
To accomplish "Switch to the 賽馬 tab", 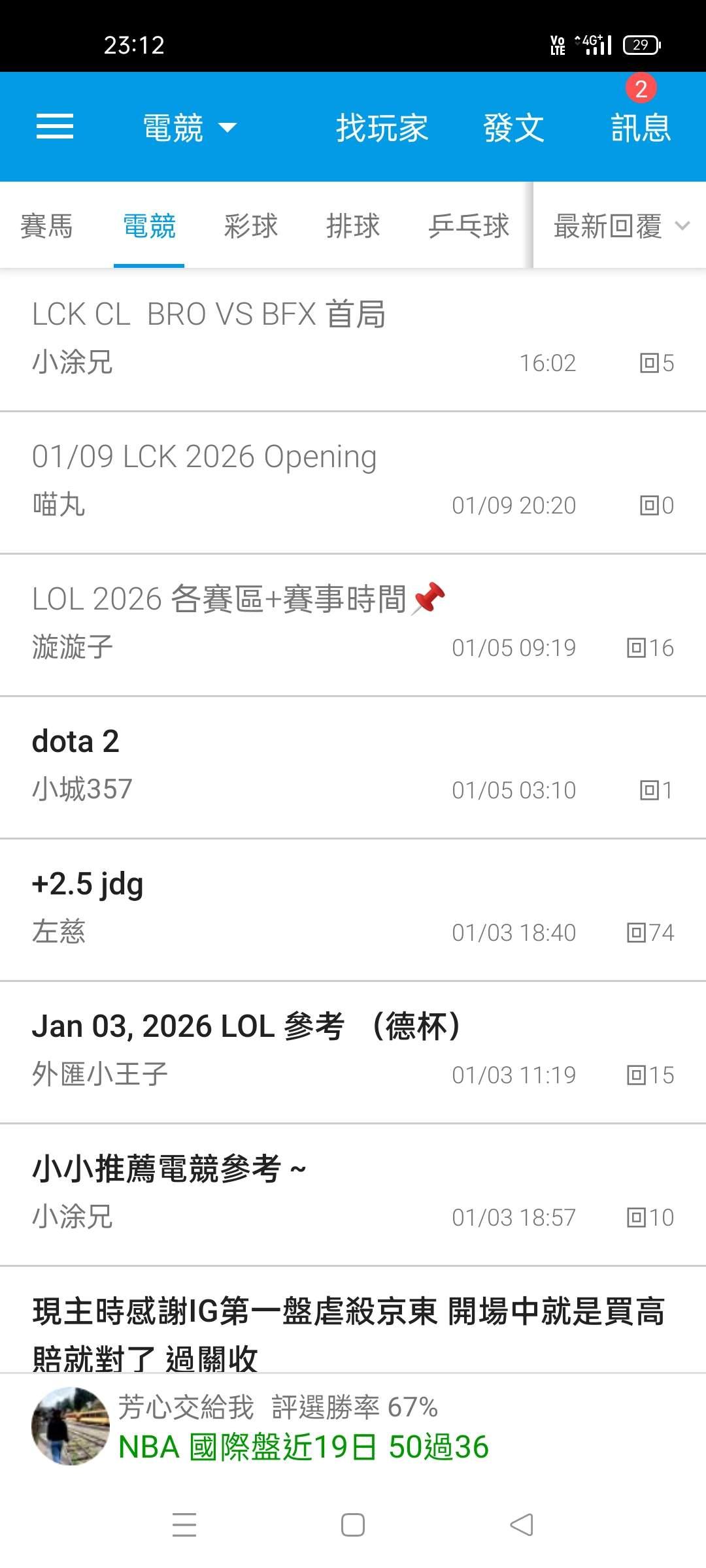I will point(46,226).
